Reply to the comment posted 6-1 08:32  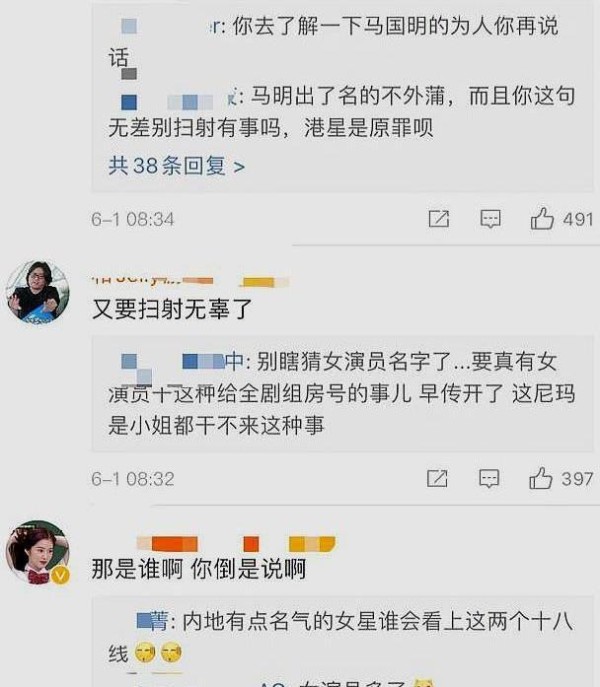pos(490,479)
